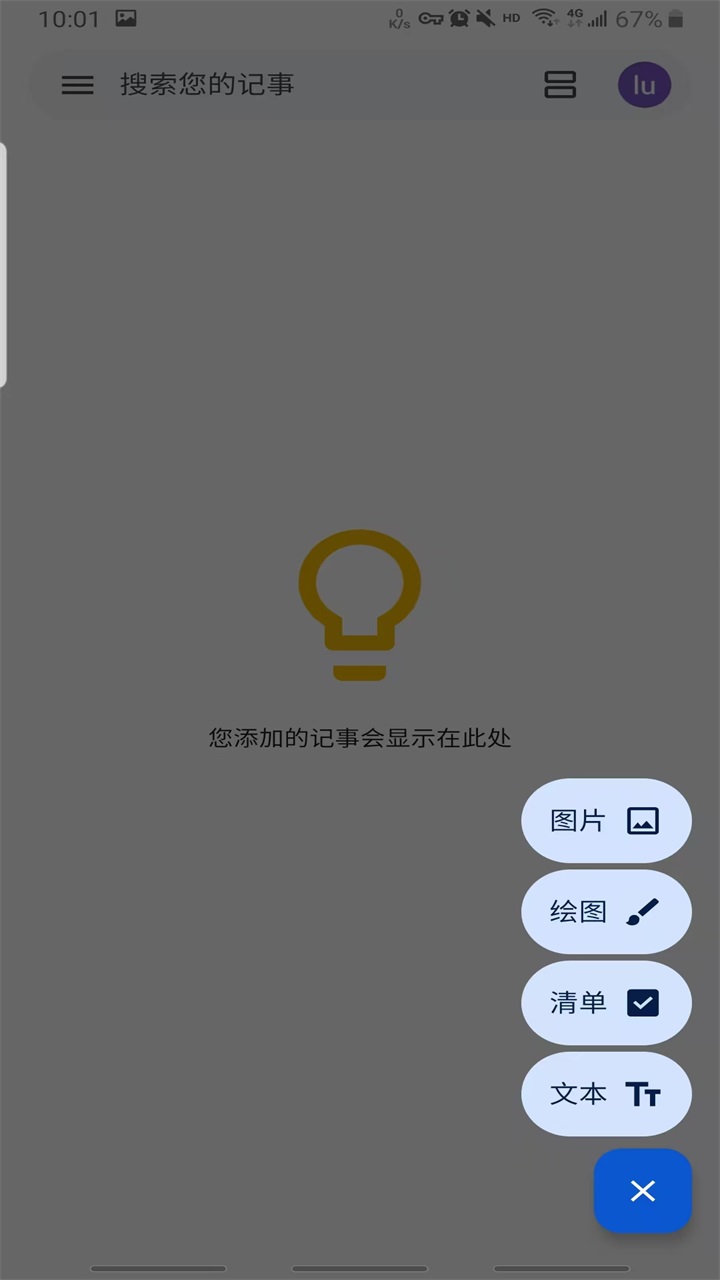Viewport: 720px width, 1280px height.
Task: Switch the notes layout view
Action: coord(560,85)
